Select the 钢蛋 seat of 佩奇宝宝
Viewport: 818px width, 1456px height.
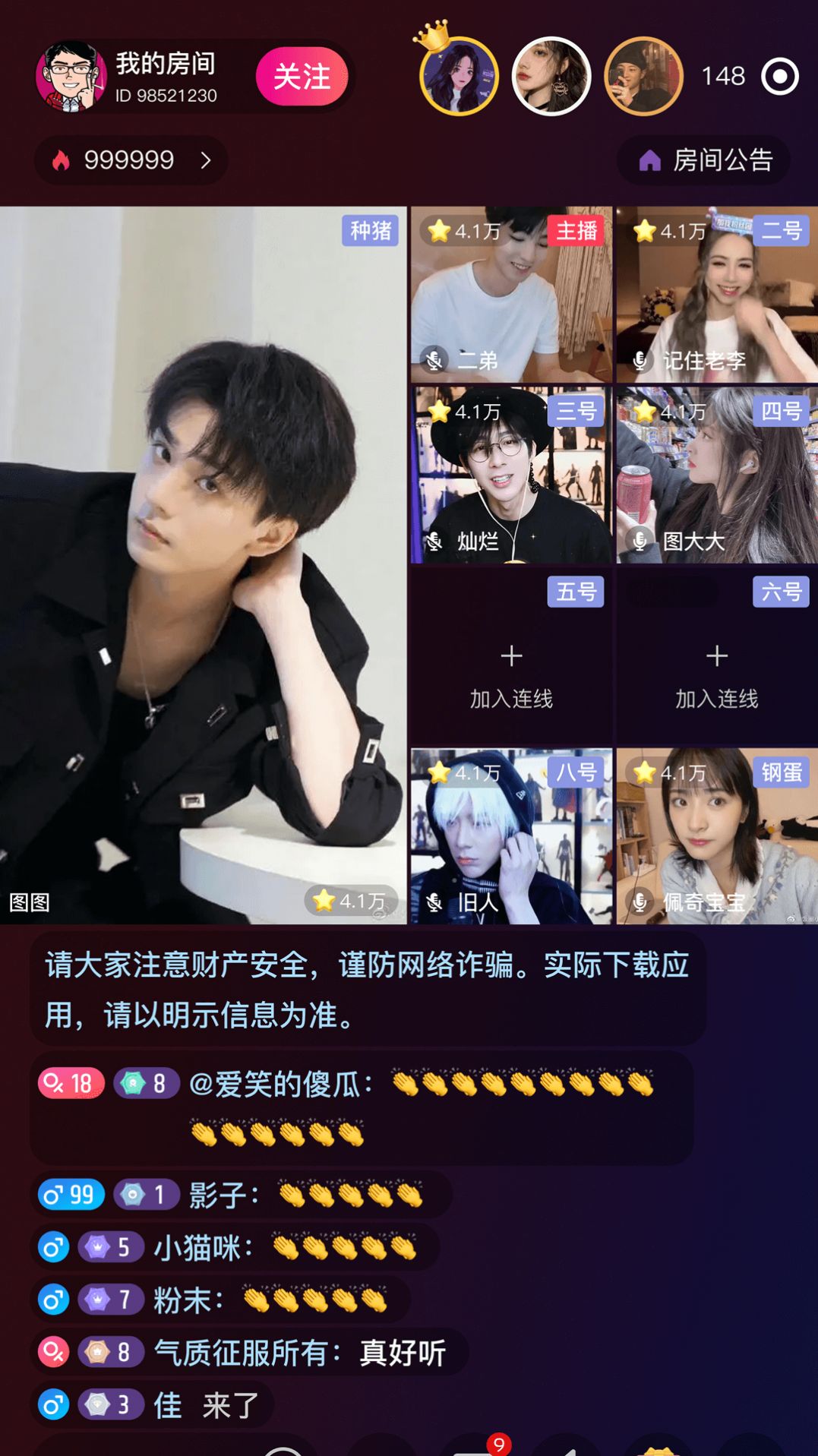tap(717, 836)
